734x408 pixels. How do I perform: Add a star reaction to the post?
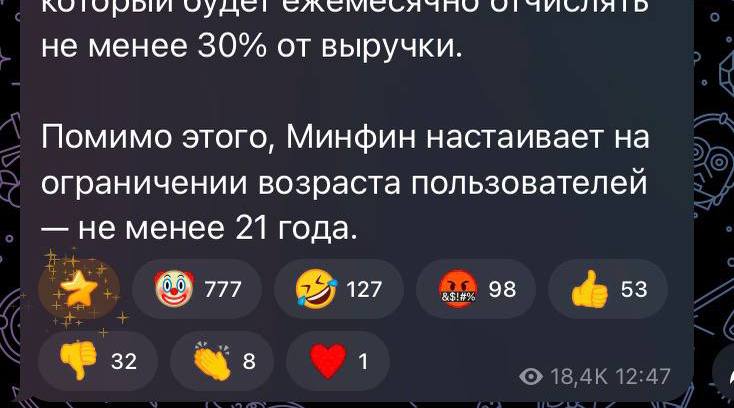[x=77, y=290]
